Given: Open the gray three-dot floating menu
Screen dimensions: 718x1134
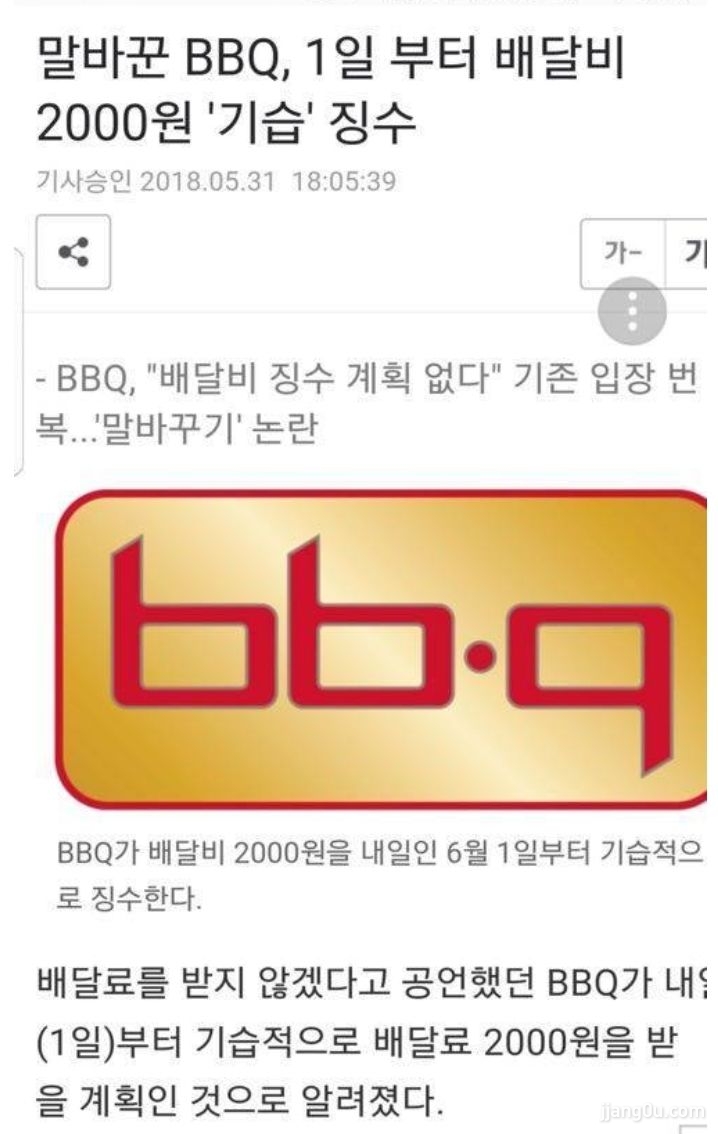Looking at the screenshot, I should click(x=632, y=312).
